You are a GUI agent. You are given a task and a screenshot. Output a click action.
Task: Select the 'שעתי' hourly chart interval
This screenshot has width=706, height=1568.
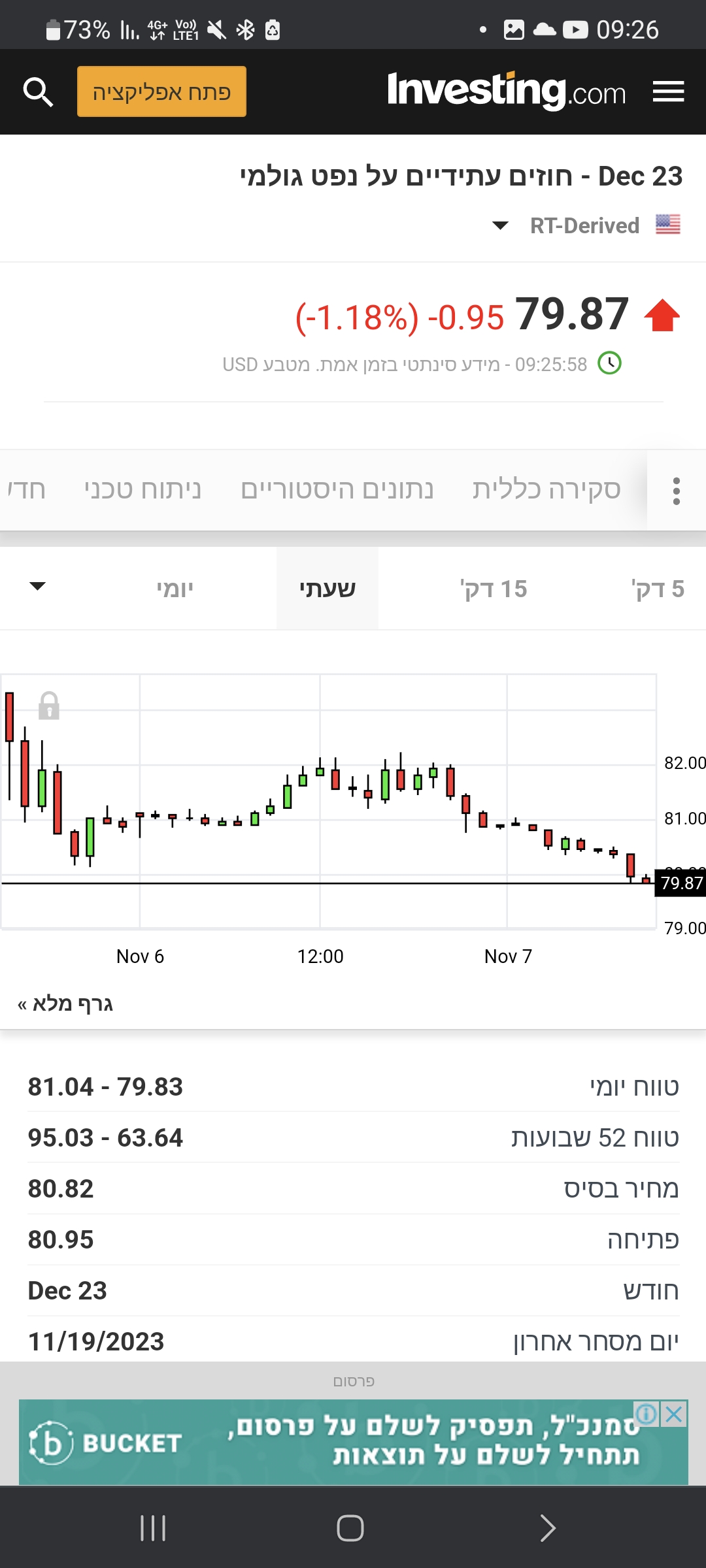(328, 589)
